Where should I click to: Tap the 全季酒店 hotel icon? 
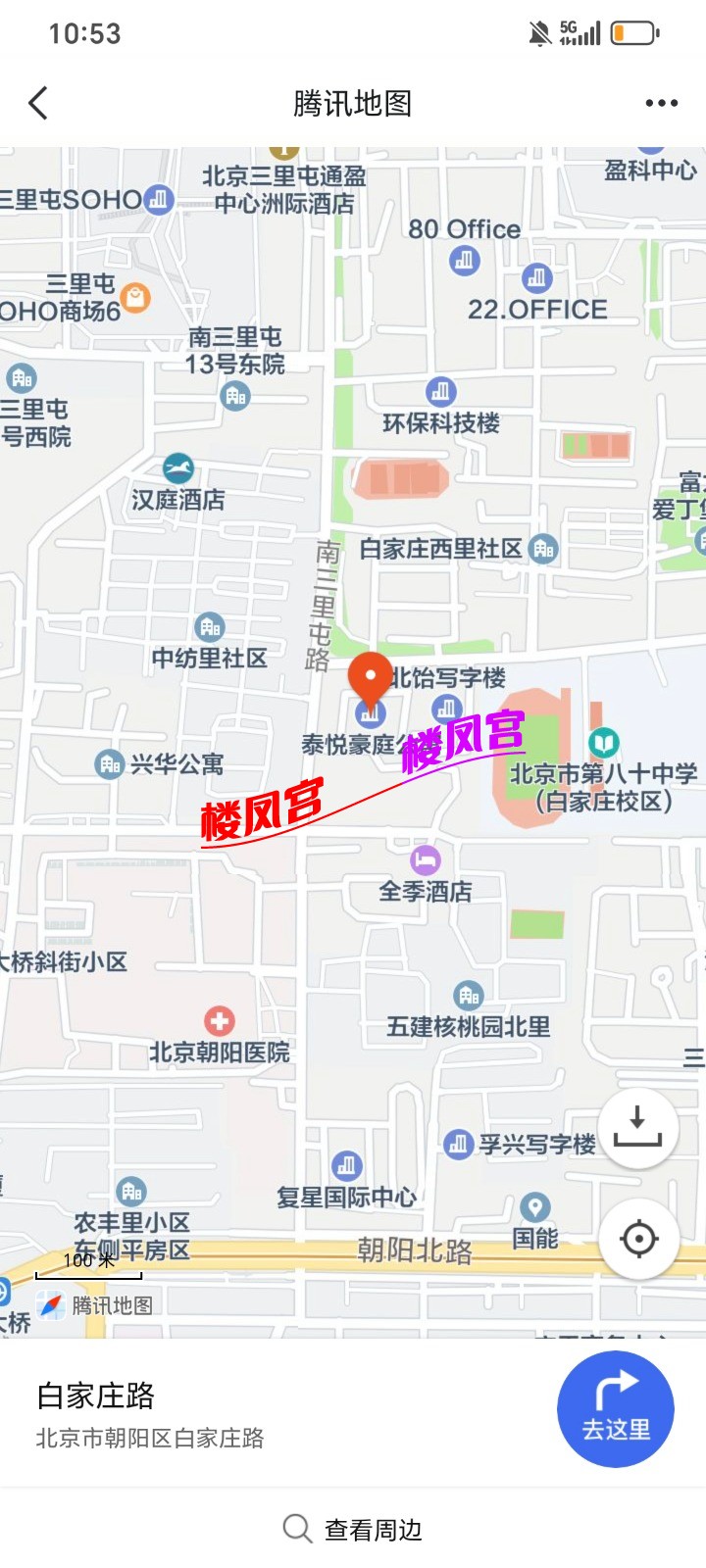coord(424,860)
